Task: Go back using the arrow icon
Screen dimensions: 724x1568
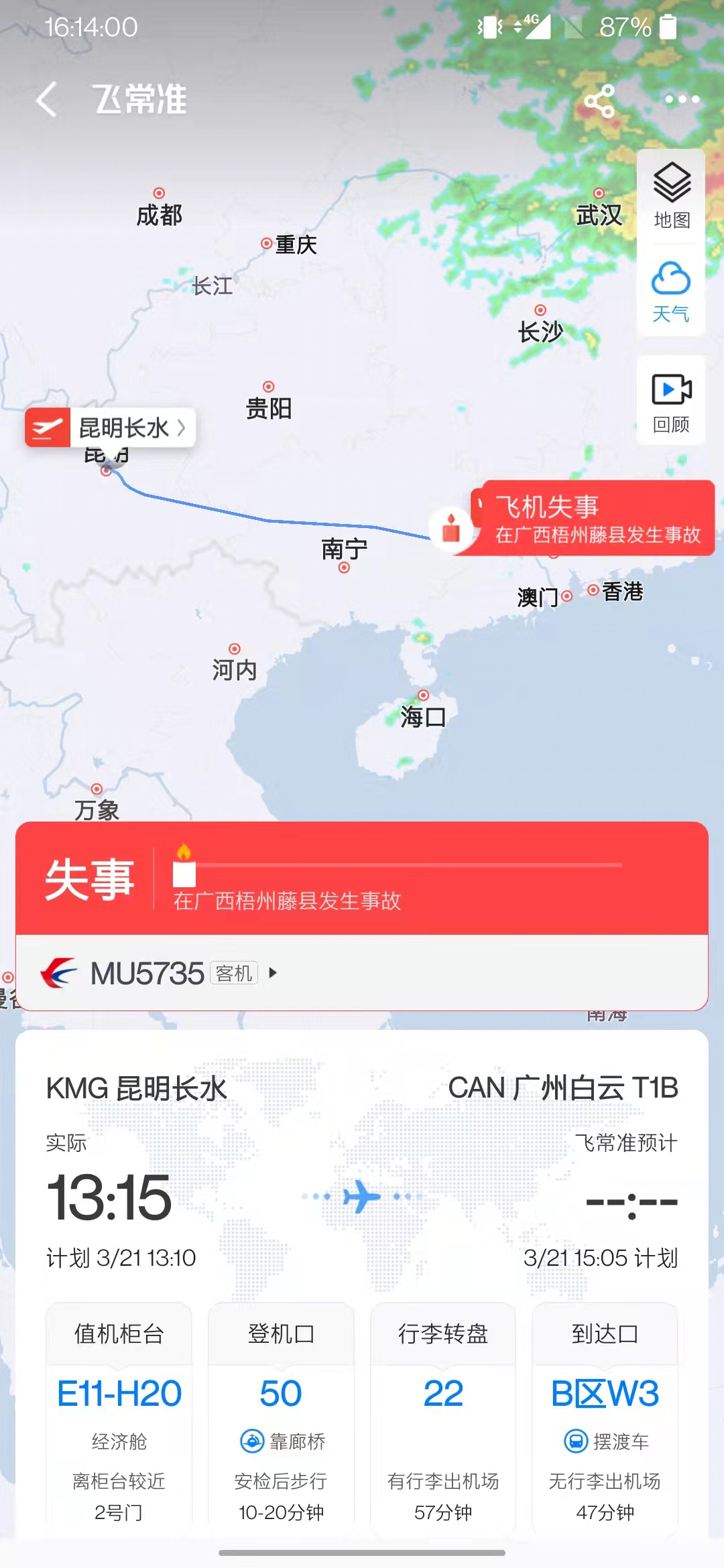Action: [x=47, y=100]
